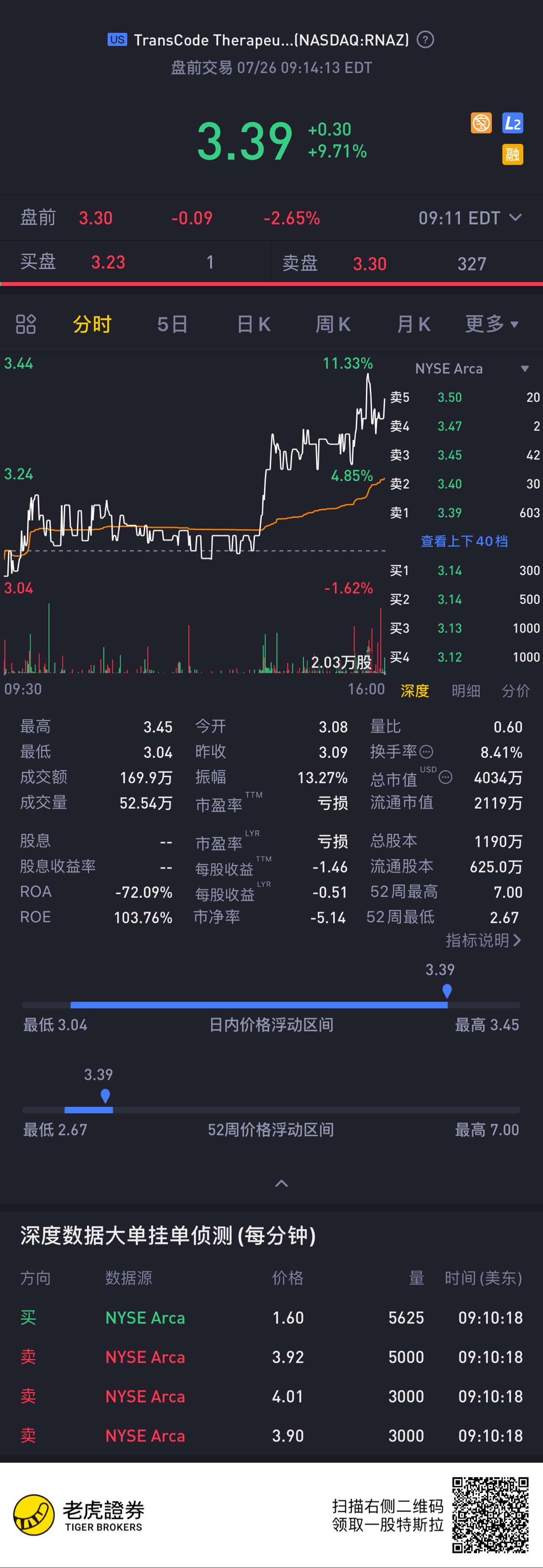Open 指标说明 indicator explanation
The width and height of the screenshot is (543, 1568).
coord(483,940)
